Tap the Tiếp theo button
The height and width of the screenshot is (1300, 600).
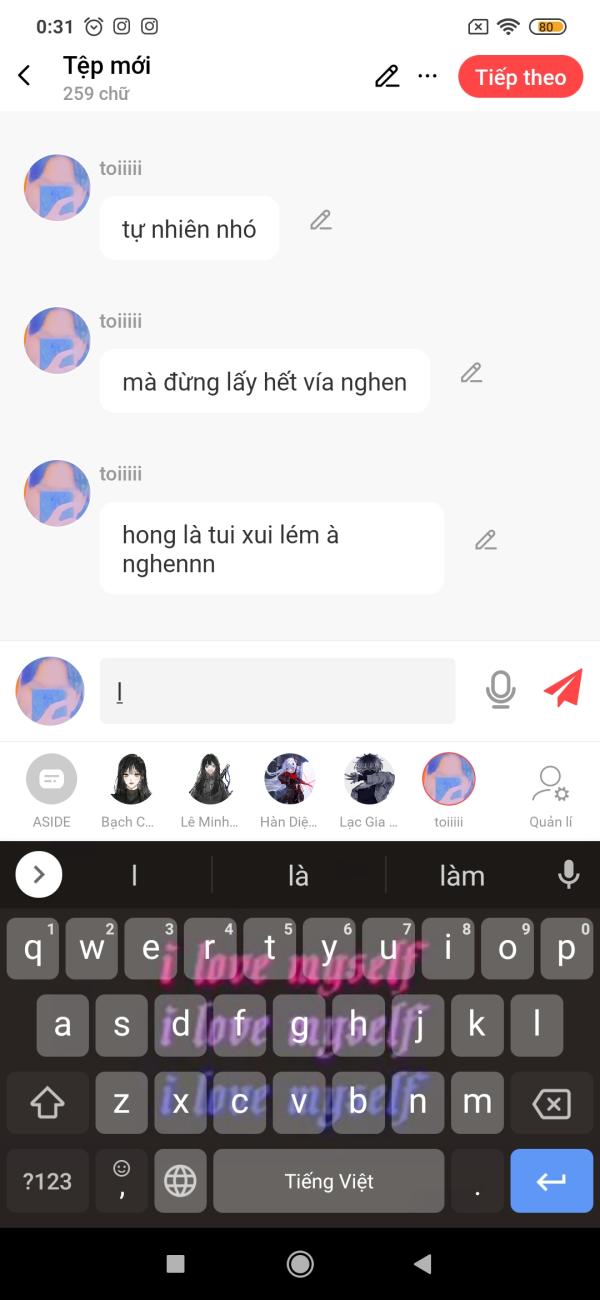coord(520,77)
